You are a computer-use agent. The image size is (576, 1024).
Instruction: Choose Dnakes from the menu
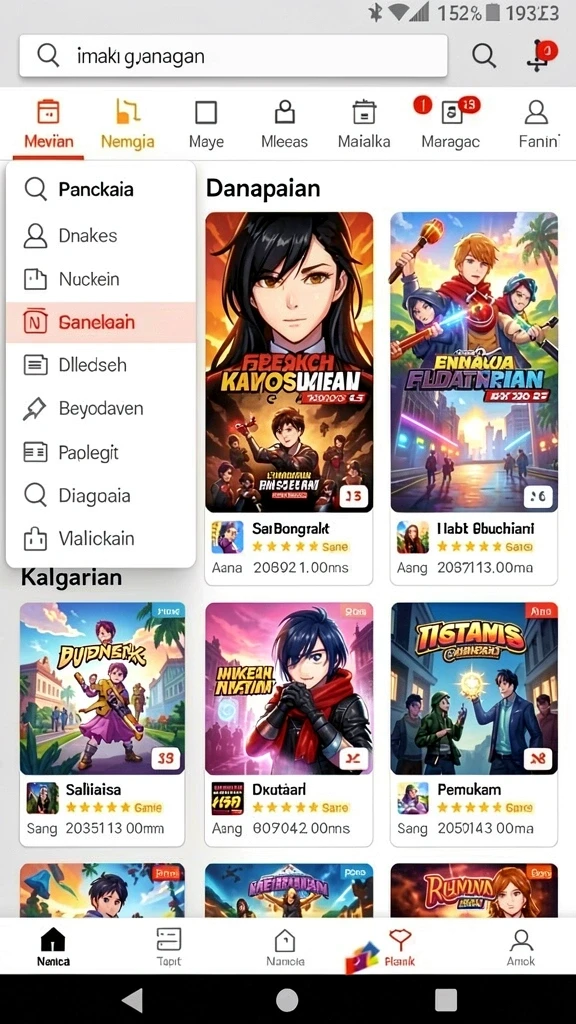[101, 235]
